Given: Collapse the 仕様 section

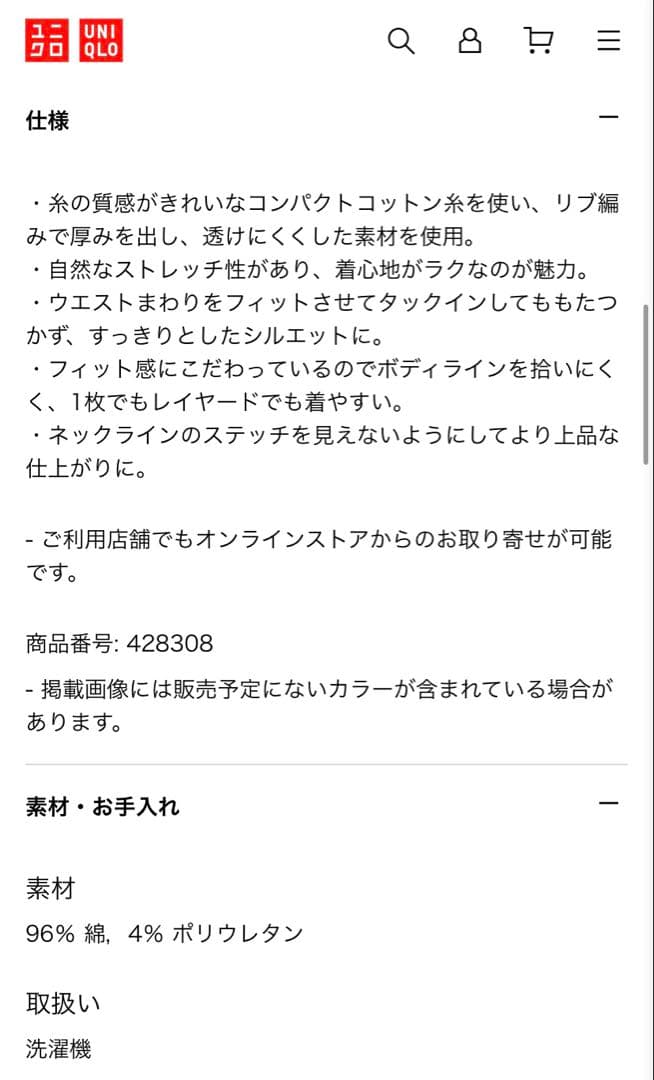Looking at the screenshot, I should [609, 118].
